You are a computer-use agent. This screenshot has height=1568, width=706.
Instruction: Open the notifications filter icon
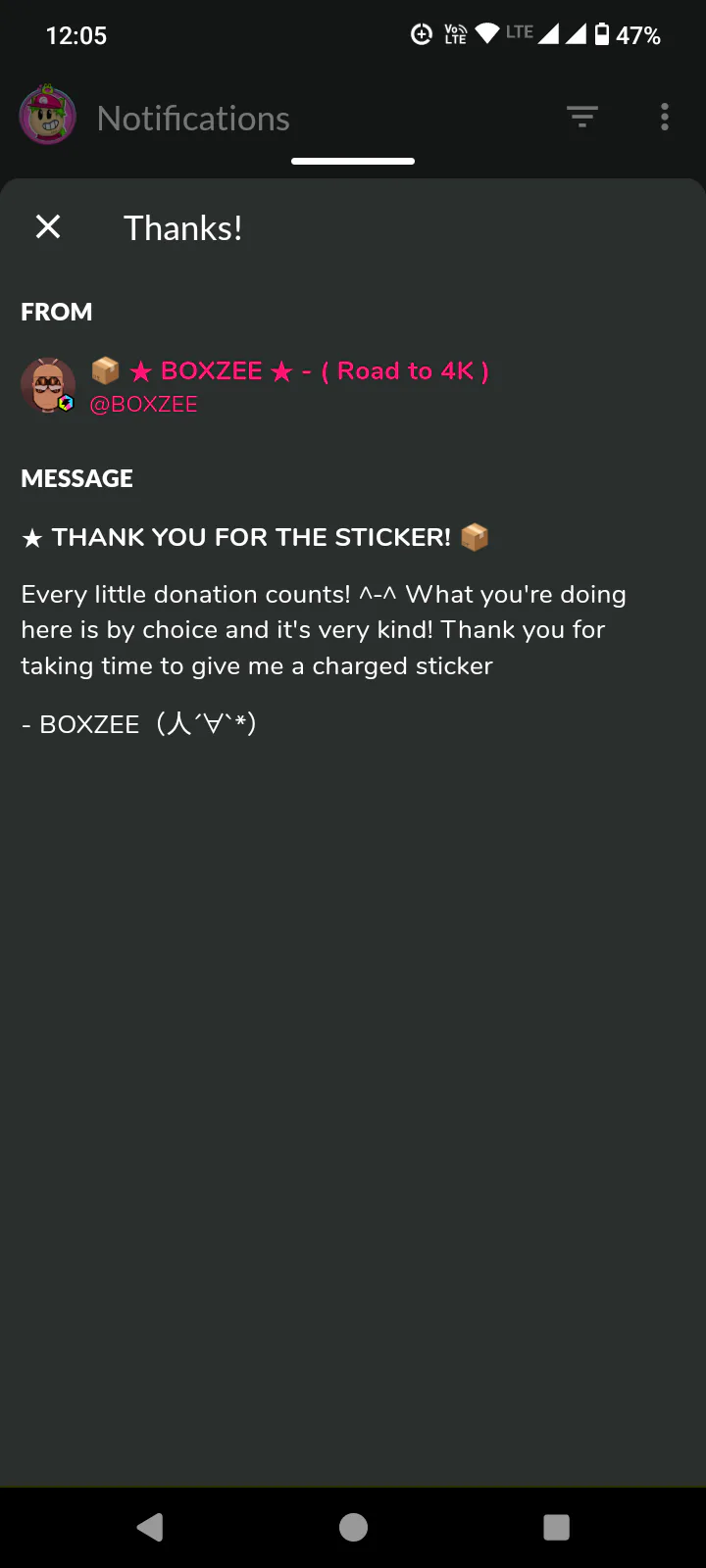tap(582, 118)
